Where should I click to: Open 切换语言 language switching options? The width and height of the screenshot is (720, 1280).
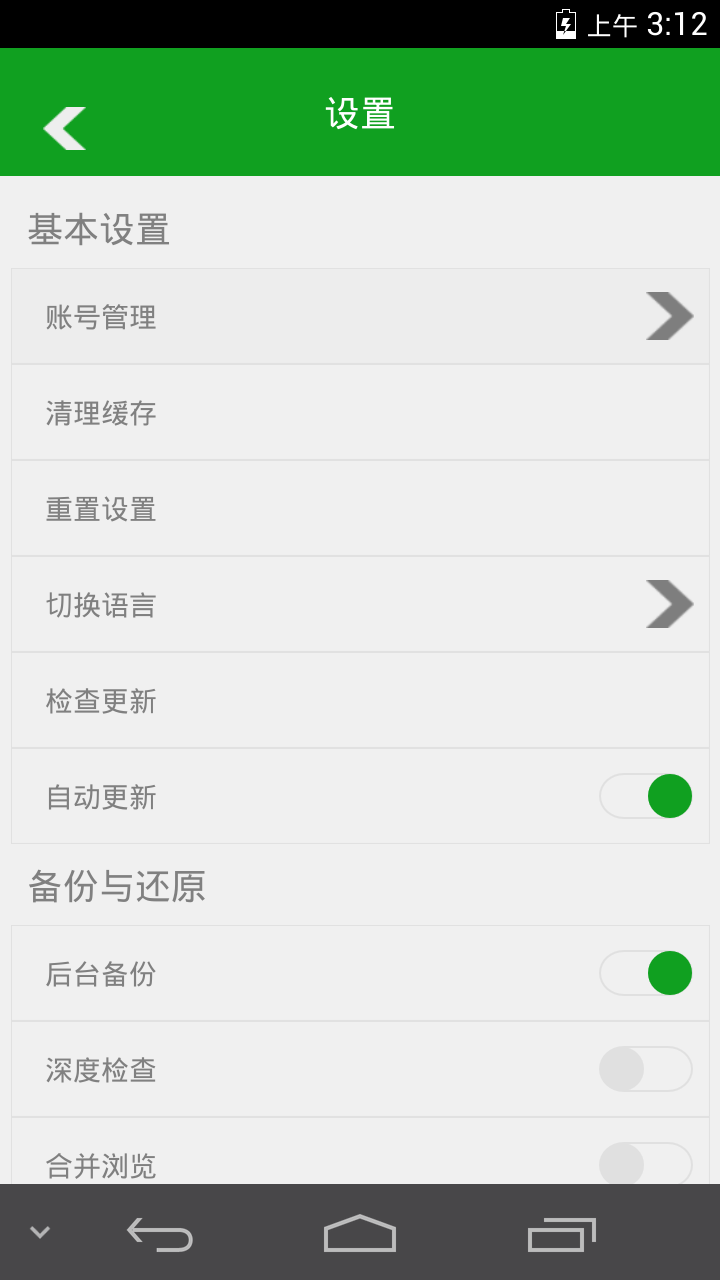coord(360,604)
